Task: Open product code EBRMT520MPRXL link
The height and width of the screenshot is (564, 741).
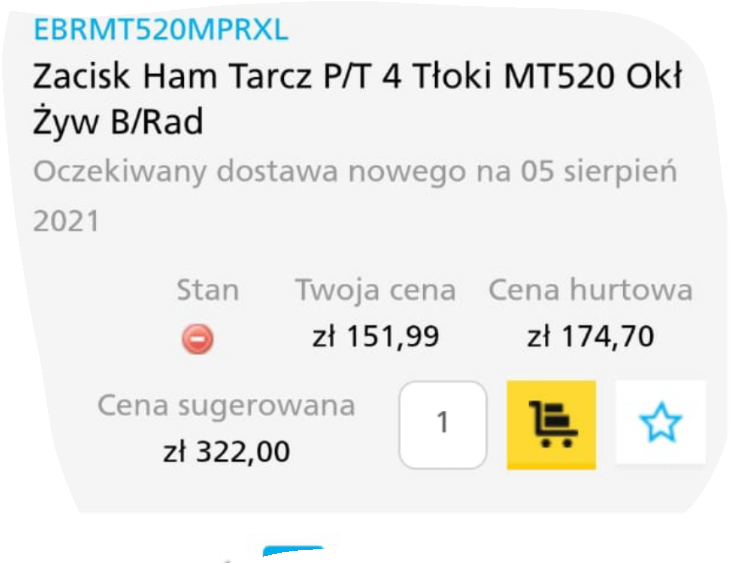Action: [x=160, y=30]
